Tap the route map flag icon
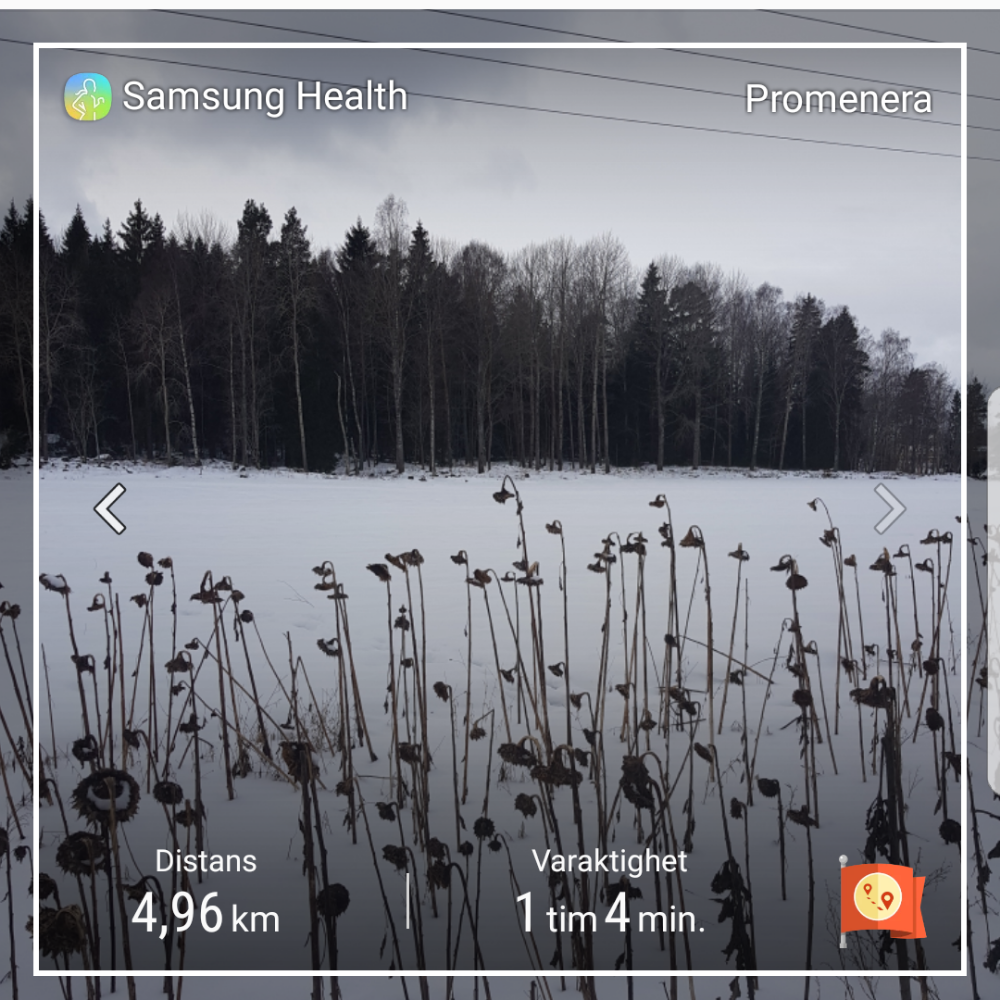The height and width of the screenshot is (1000, 1000). pos(880,901)
